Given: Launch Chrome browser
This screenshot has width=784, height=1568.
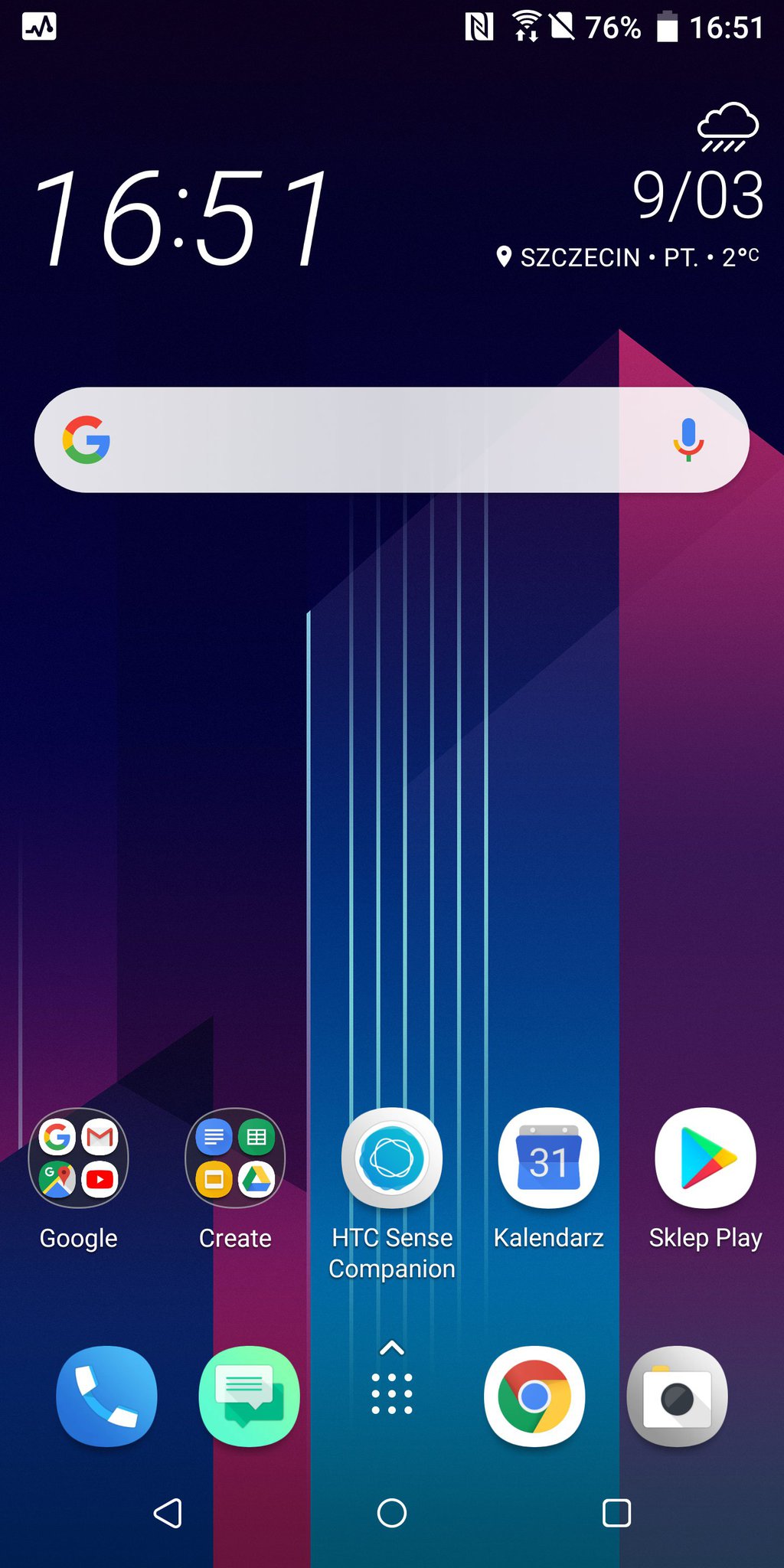Looking at the screenshot, I should [534, 1396].
